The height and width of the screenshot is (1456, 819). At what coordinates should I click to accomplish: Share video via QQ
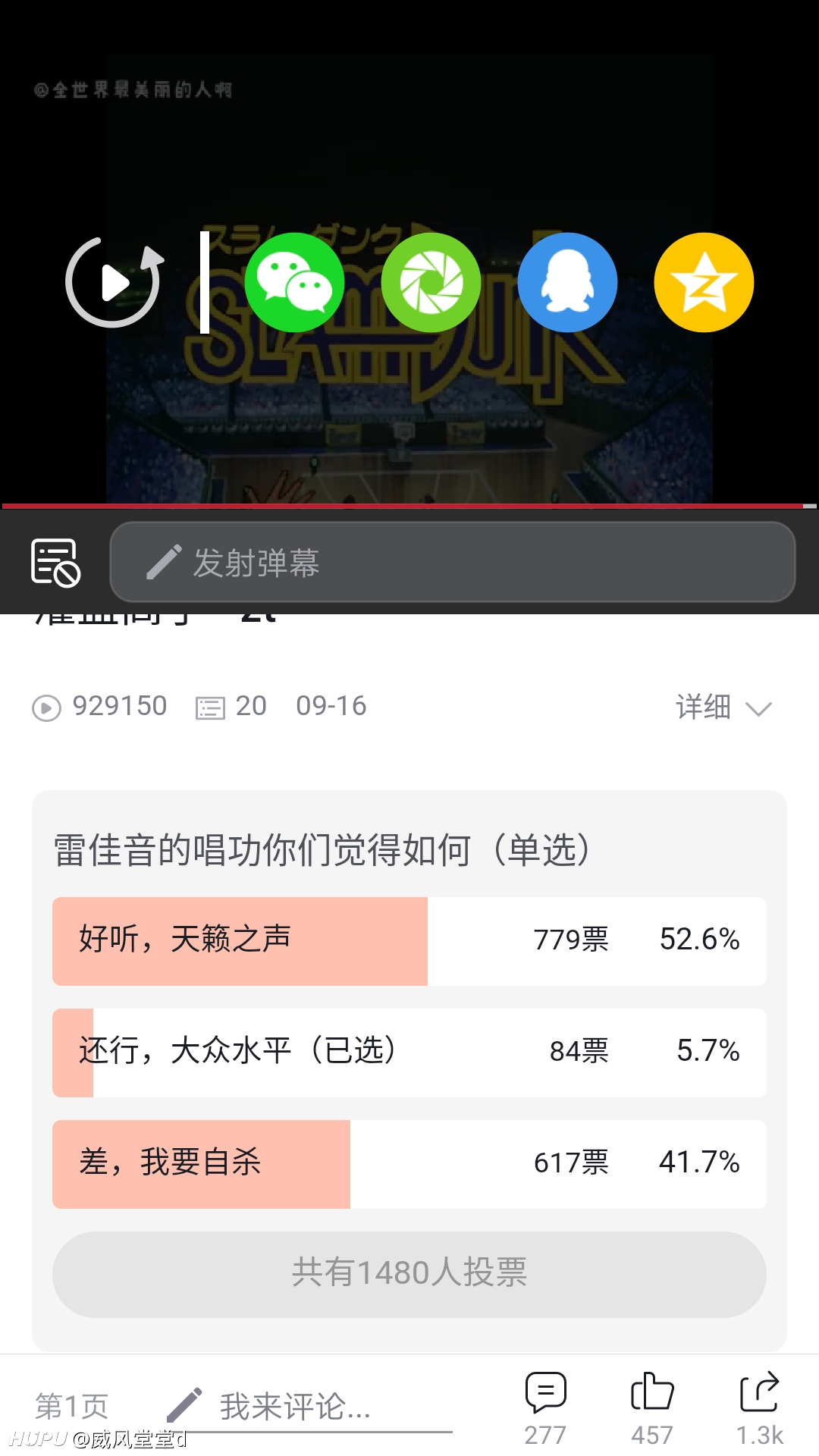pyautogui.click(x=567, y=282)
